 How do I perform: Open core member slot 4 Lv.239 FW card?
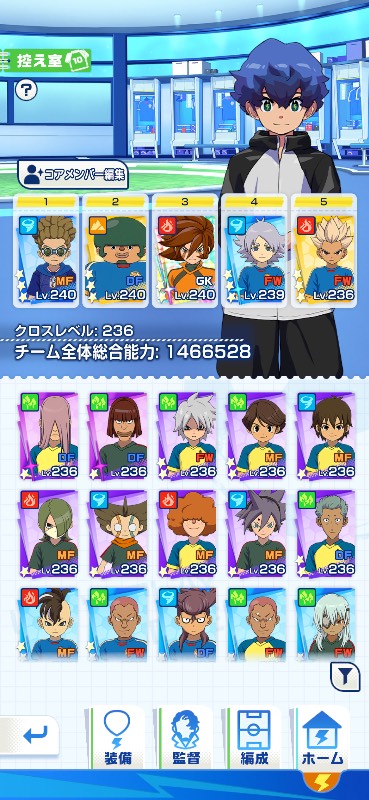[x=254, y=251]
